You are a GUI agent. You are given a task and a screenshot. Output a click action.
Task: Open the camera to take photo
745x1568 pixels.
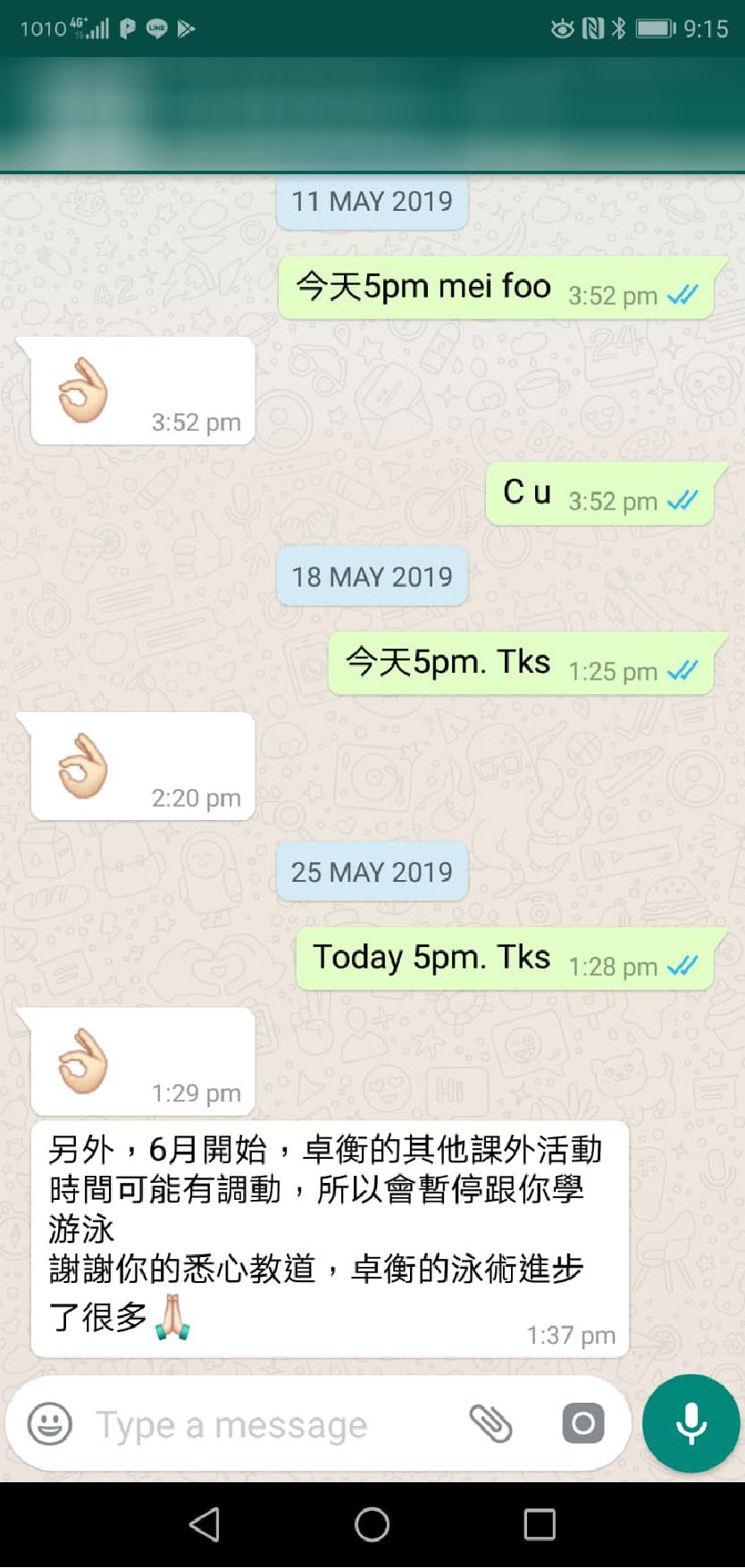(x=583, y=1423)
